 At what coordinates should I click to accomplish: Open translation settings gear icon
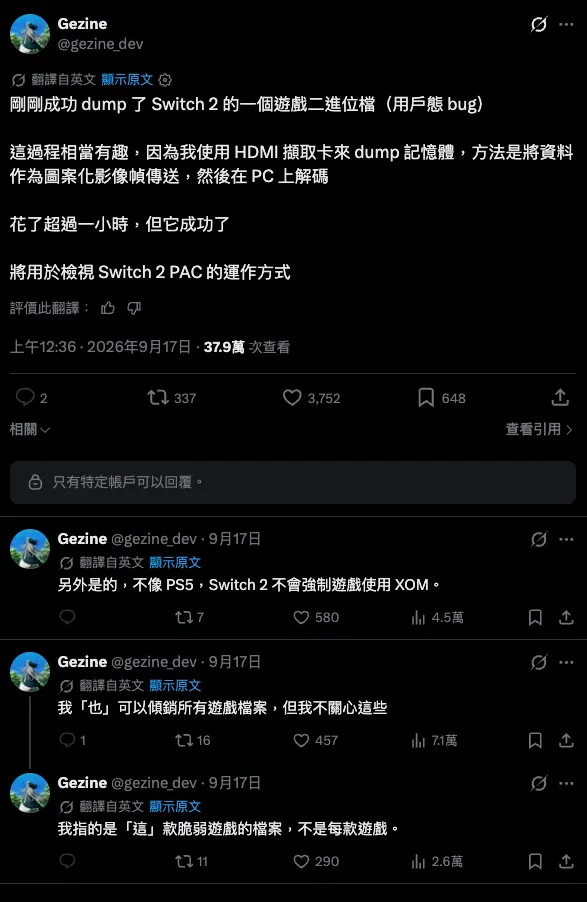point(165,80)
